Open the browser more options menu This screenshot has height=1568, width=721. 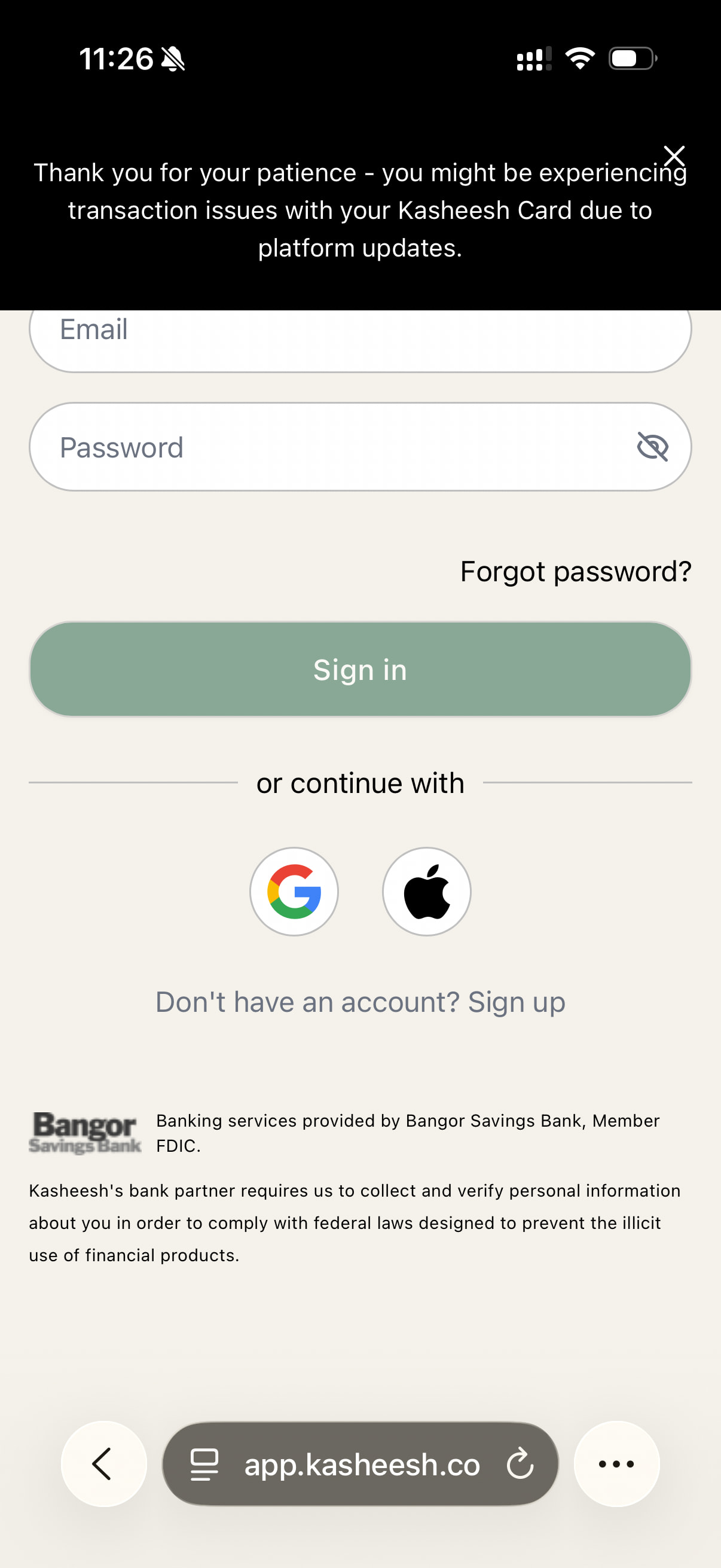tap(616, 1464)
